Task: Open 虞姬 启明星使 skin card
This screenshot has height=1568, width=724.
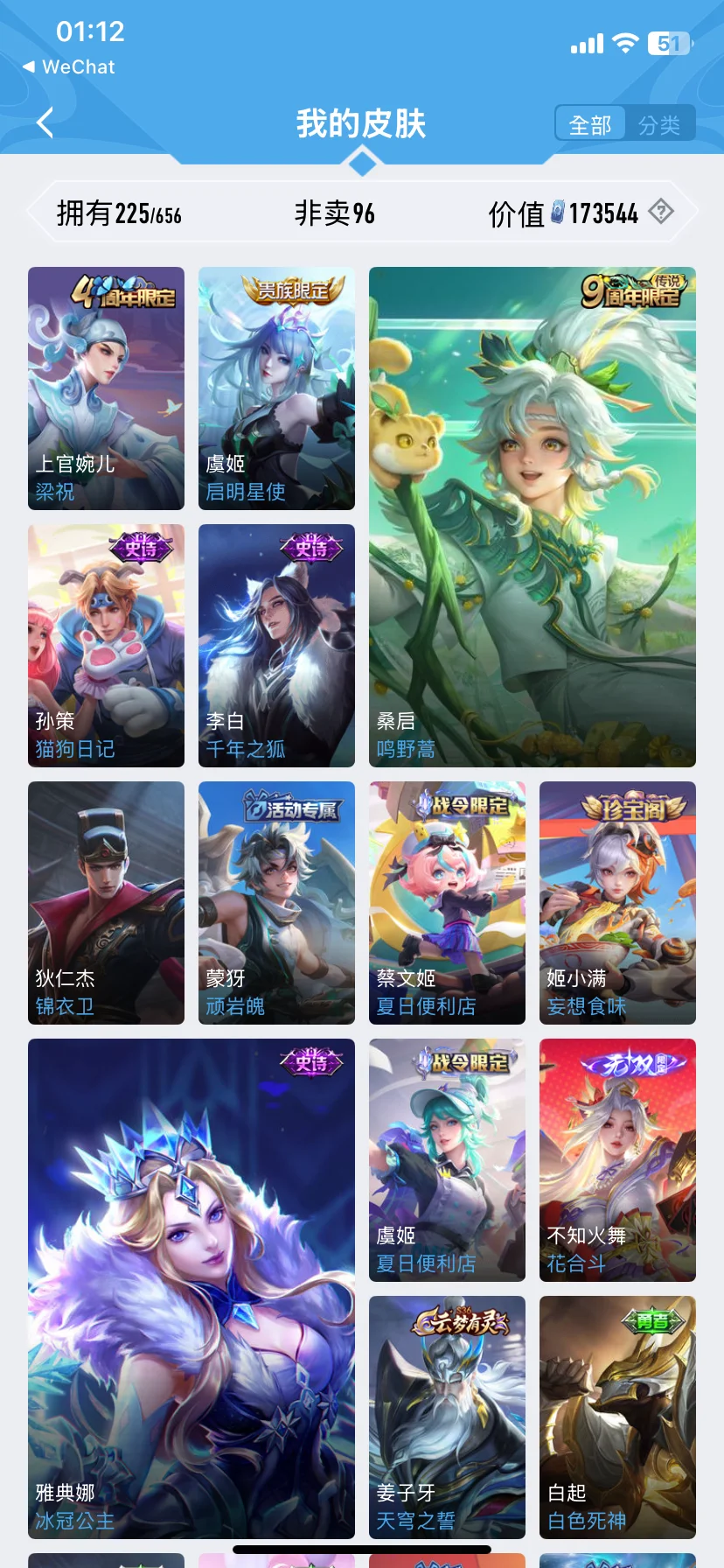Action: [x=276, y=388]
